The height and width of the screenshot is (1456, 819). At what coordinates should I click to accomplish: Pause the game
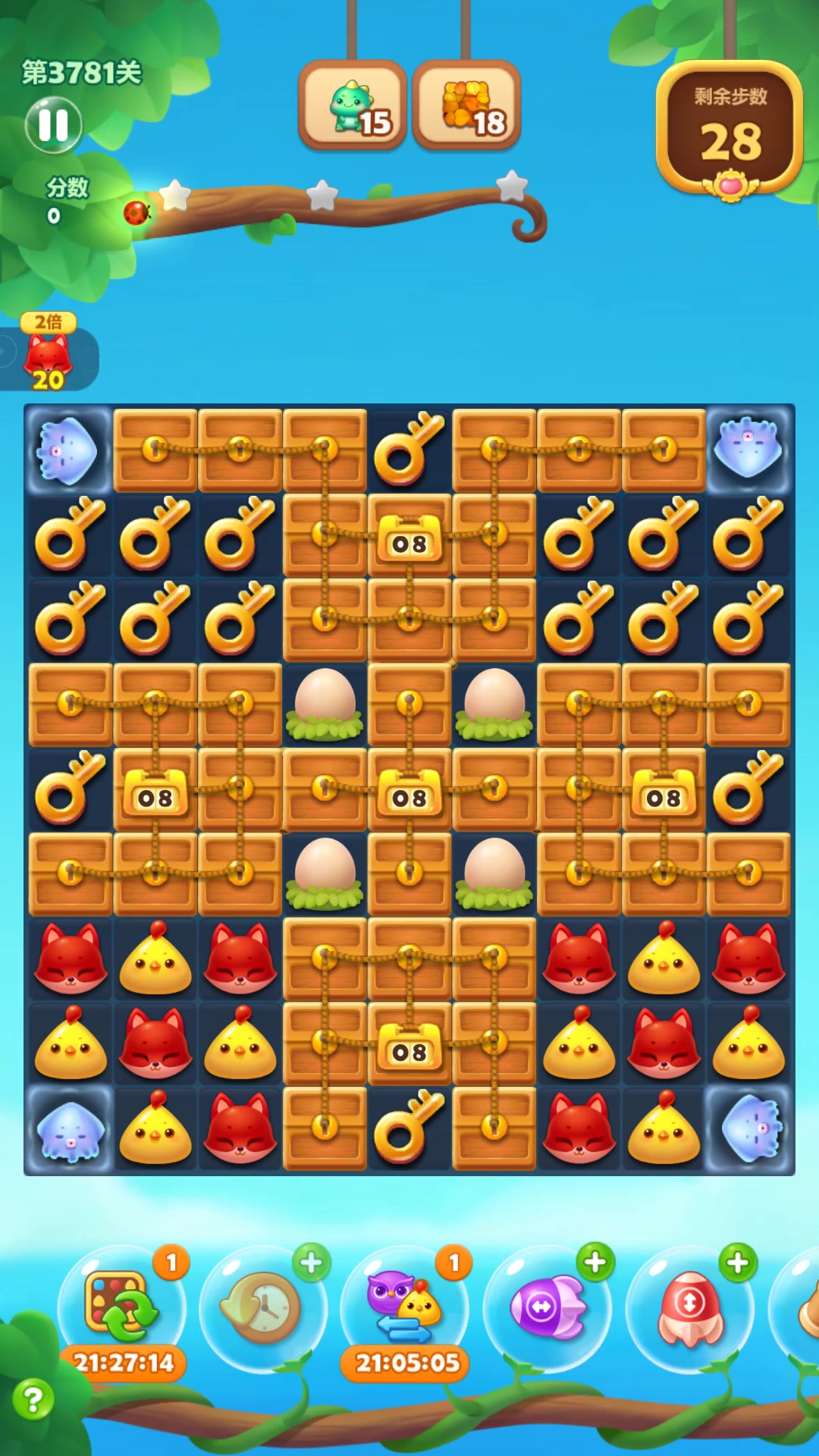click(53, 125)
